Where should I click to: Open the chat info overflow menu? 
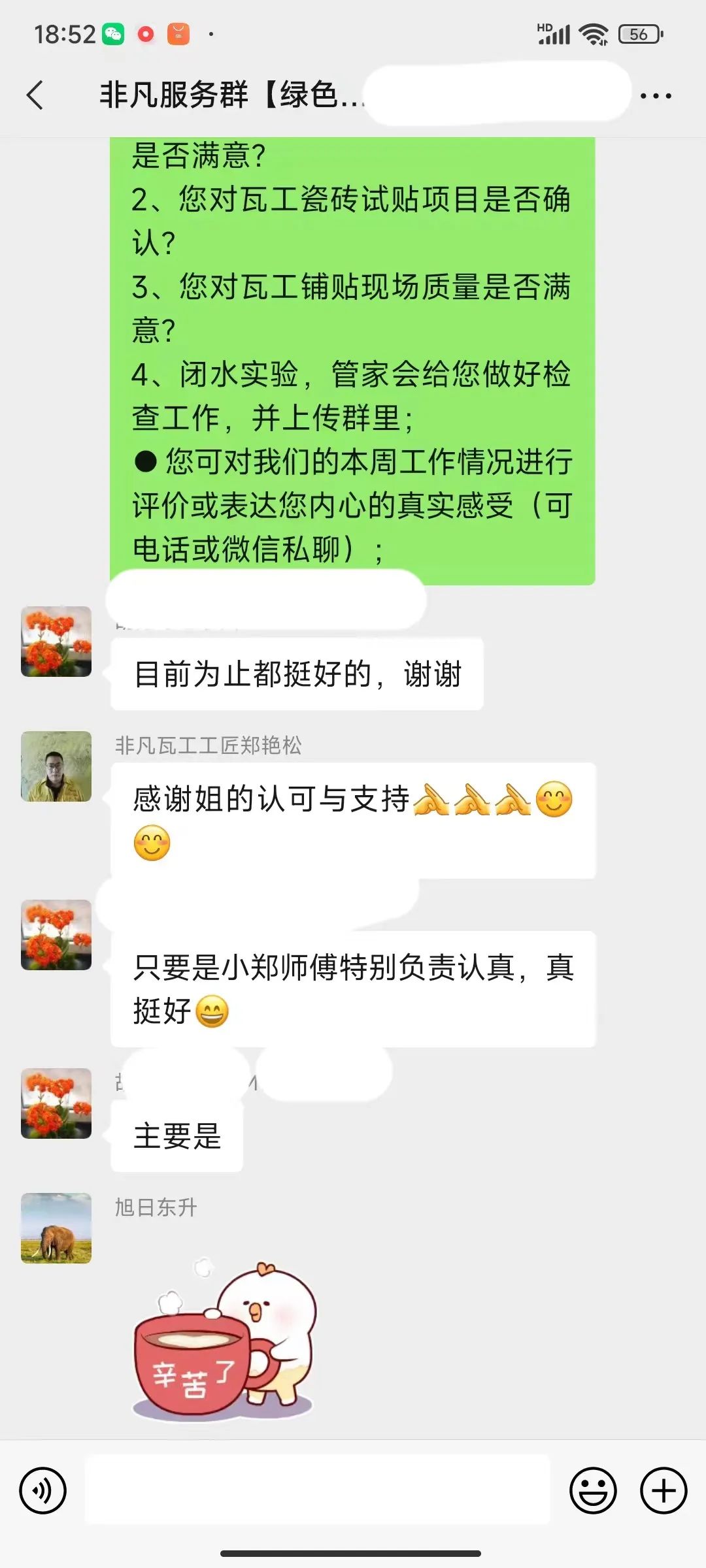[656, 96]
